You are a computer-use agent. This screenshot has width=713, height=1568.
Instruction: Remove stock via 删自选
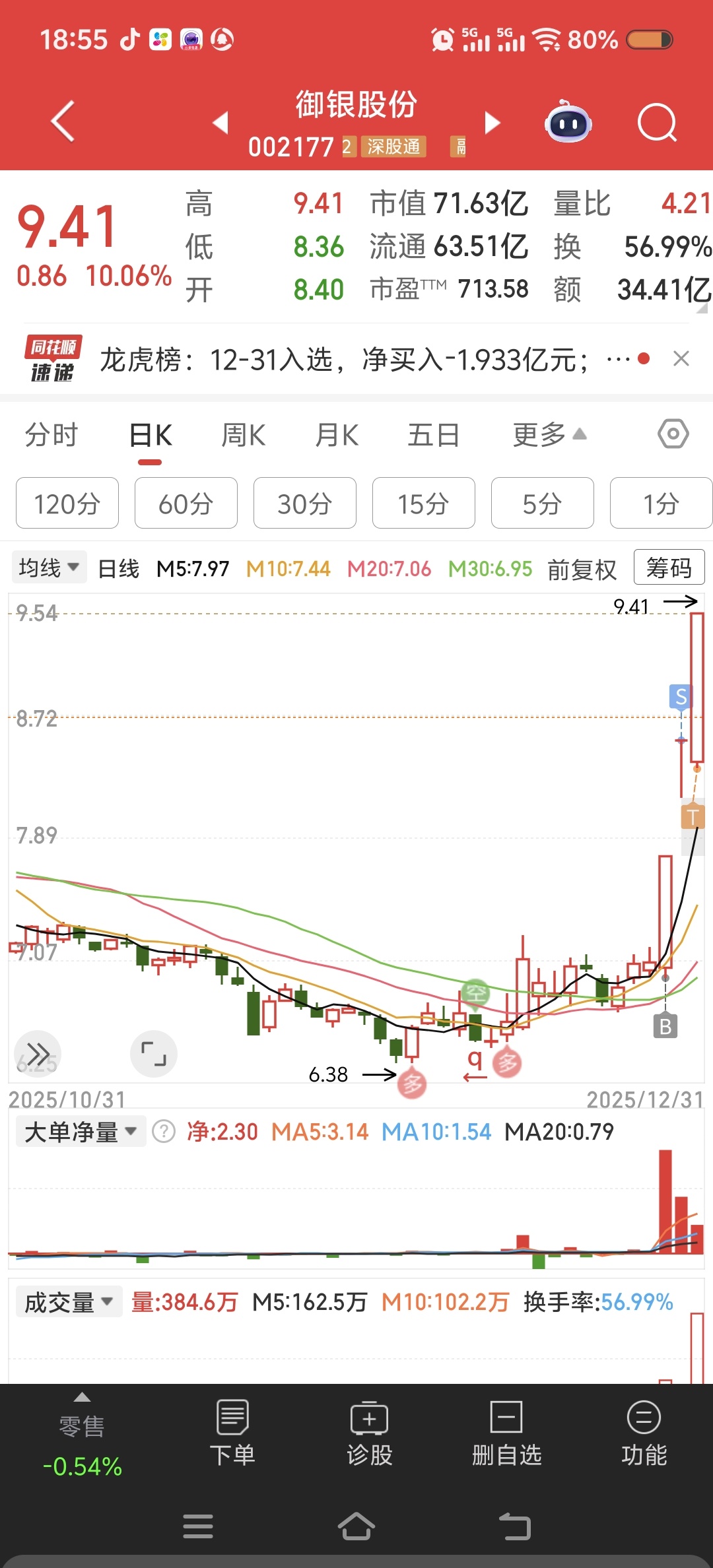(x=506, y=1433)
